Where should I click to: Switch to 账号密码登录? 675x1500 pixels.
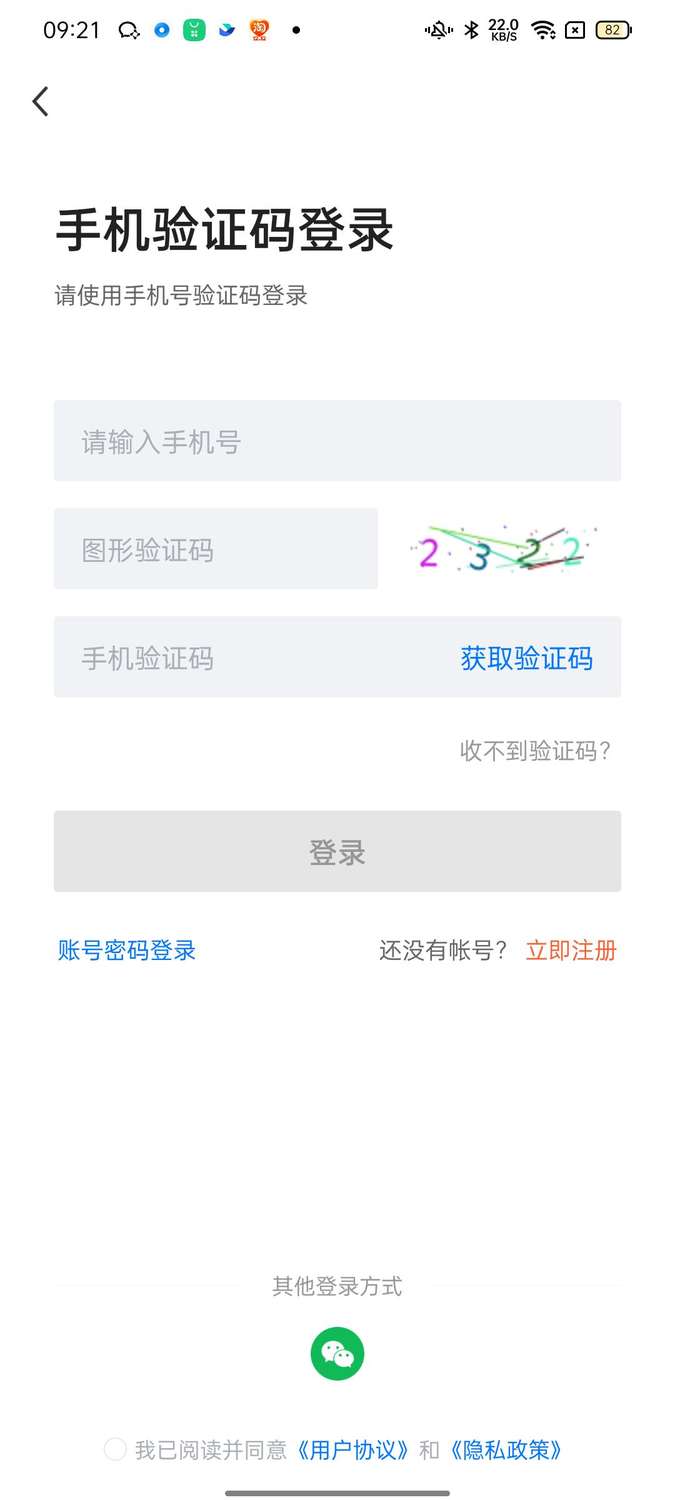click(127, 950)
